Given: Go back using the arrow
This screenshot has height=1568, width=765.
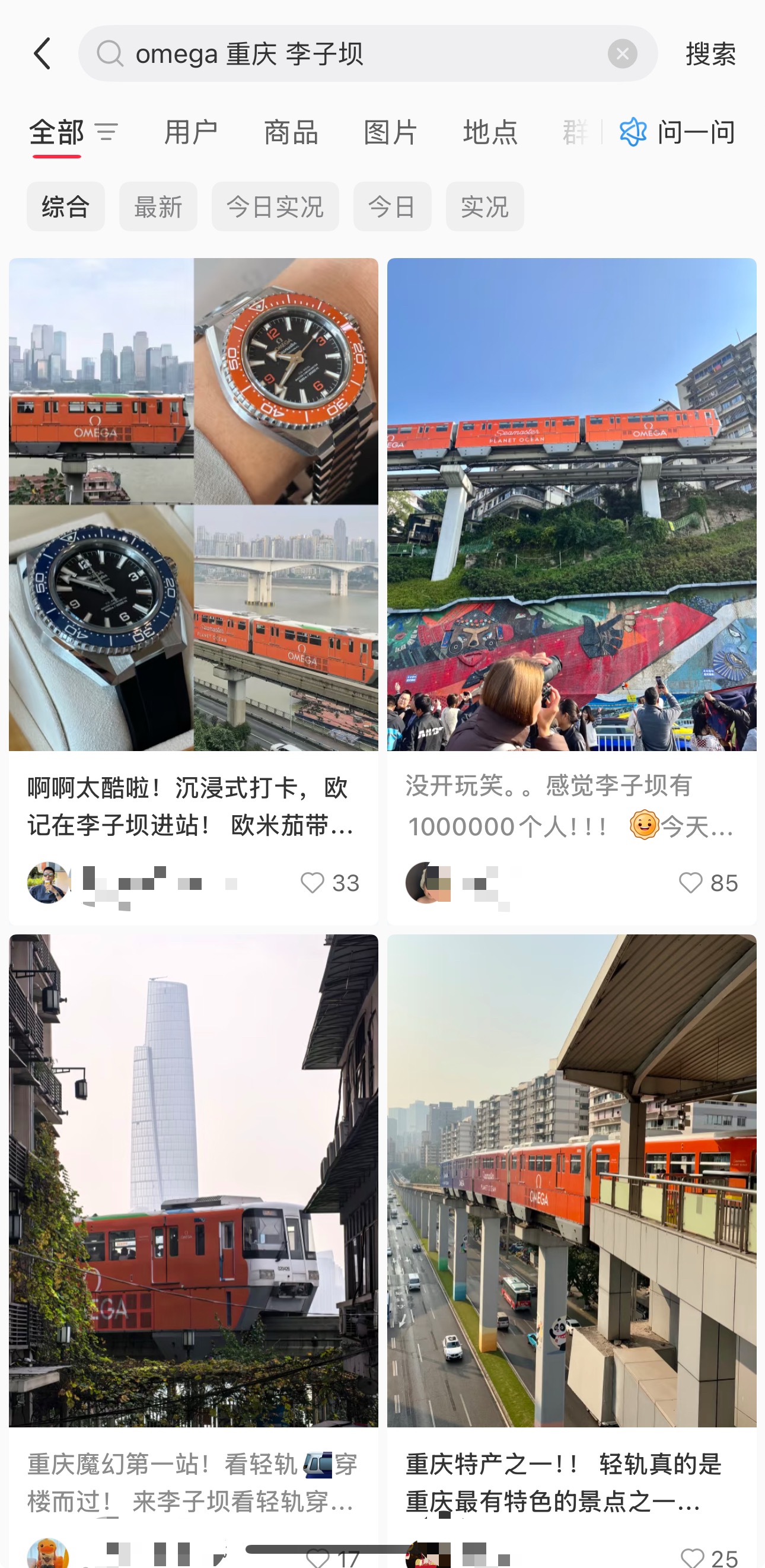Looking at the screenshot, I should (x=43, y=53).
